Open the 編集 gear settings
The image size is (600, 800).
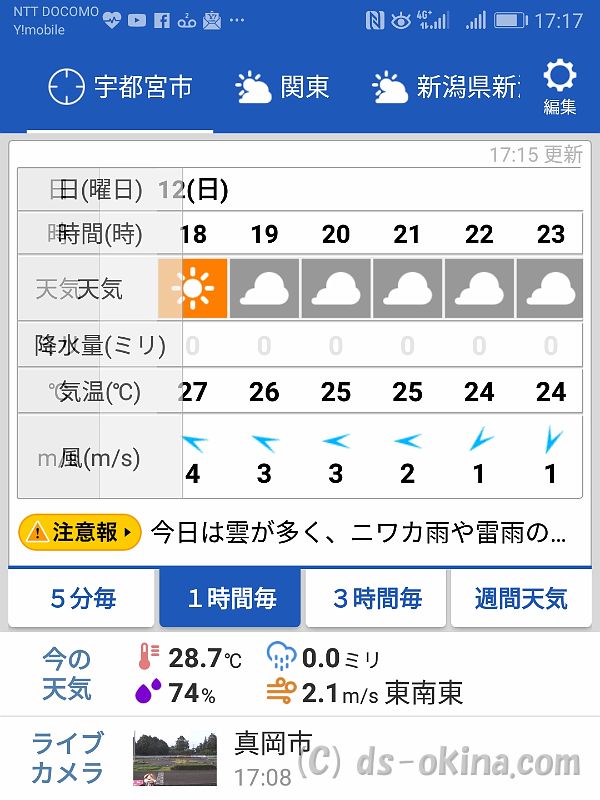click(559, 86)
